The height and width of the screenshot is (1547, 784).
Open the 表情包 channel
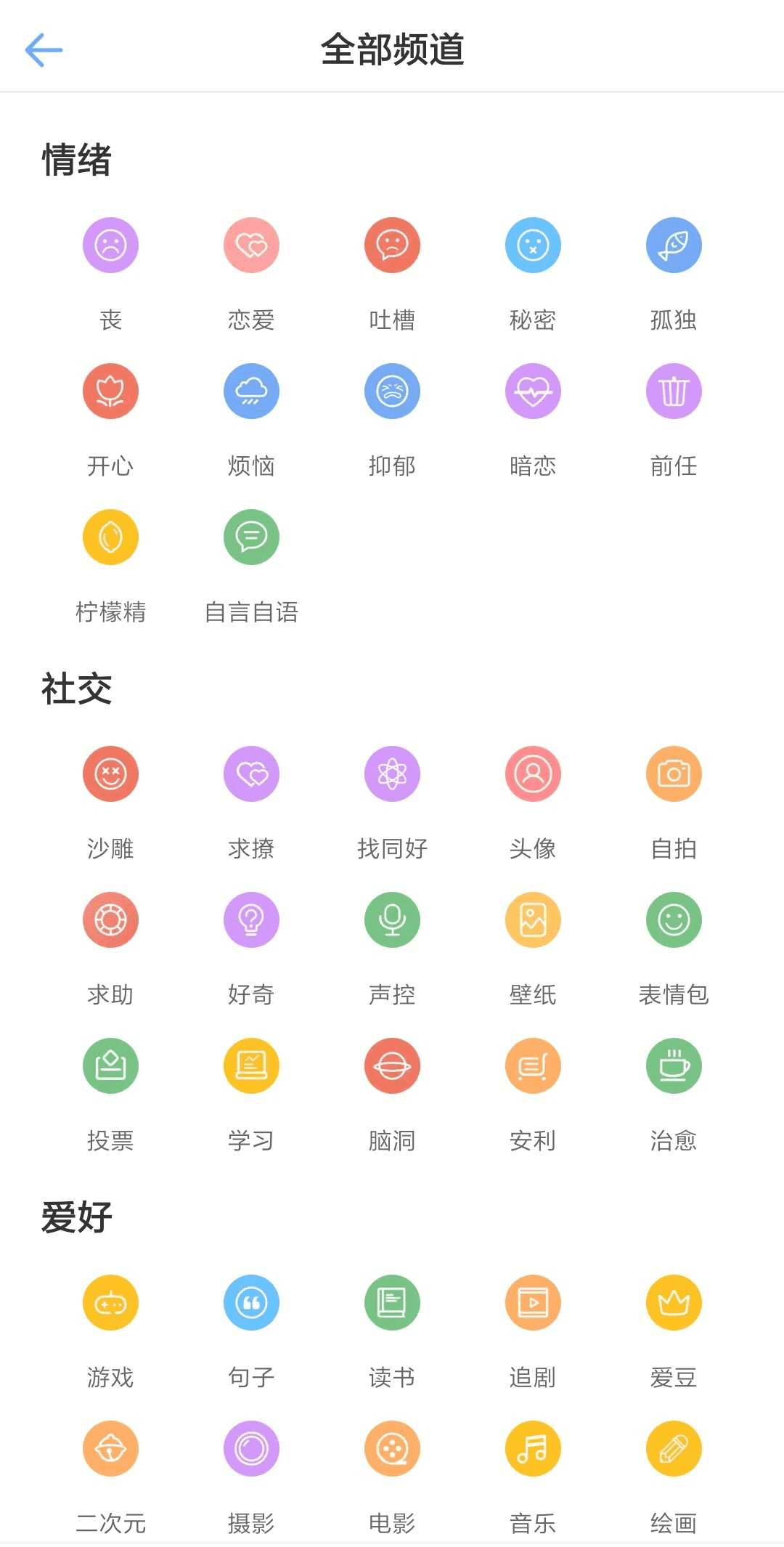(x=674, y=920)
